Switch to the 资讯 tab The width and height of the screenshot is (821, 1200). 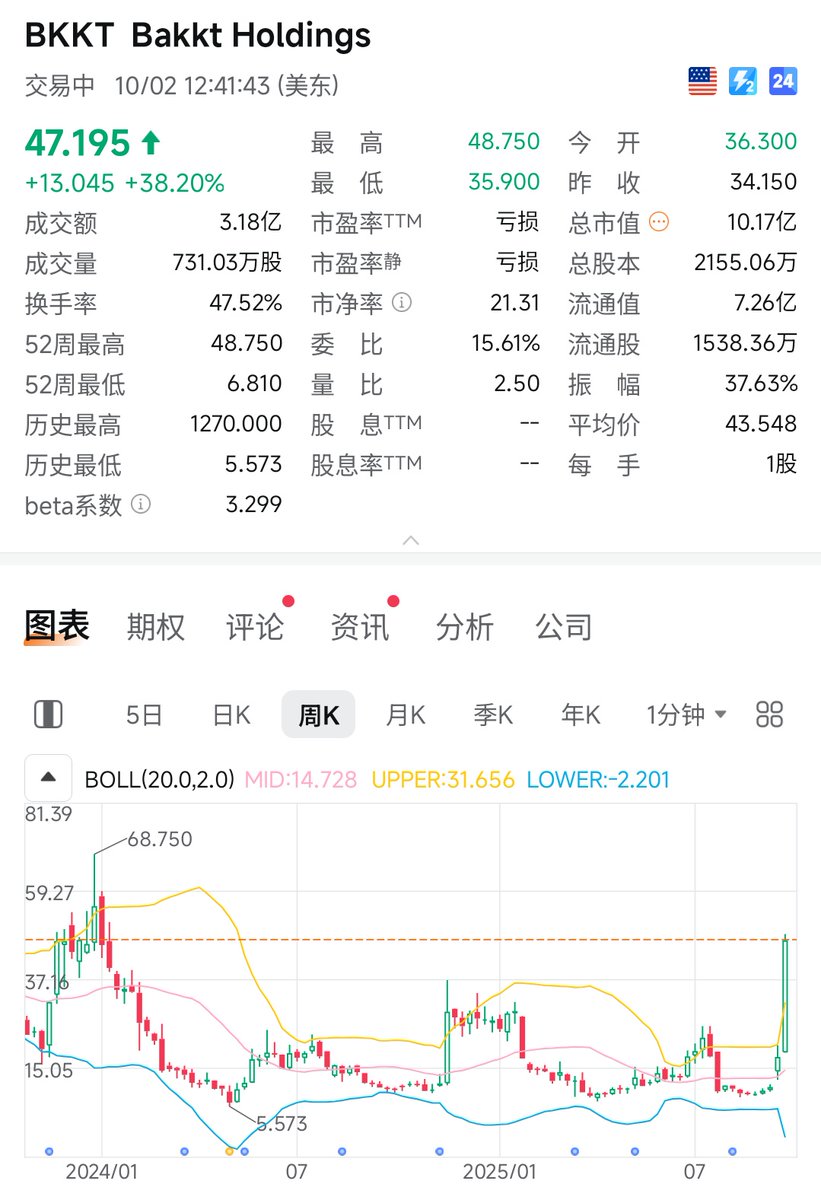[360, 627]
